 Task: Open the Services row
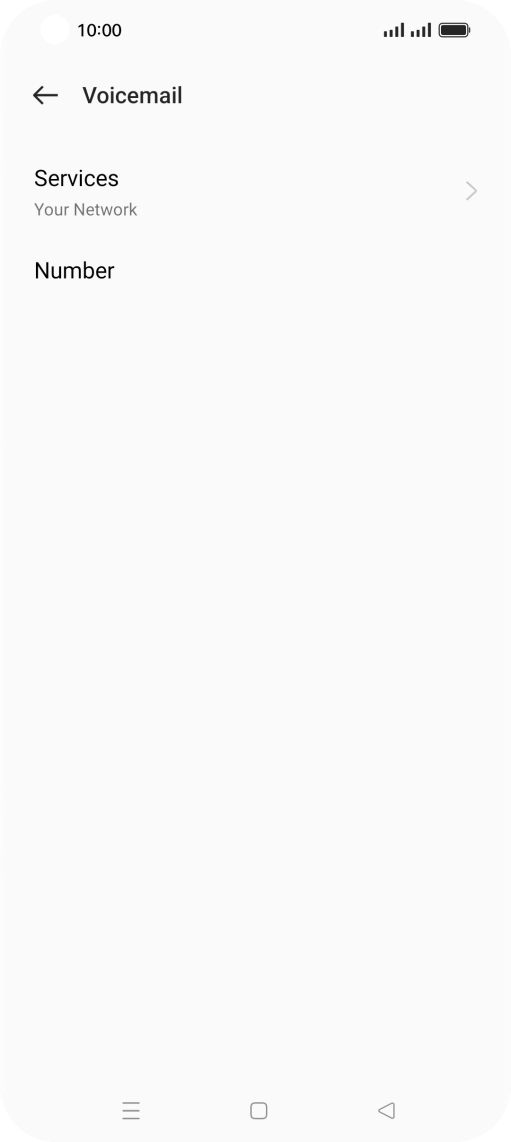tap(256, 192)
